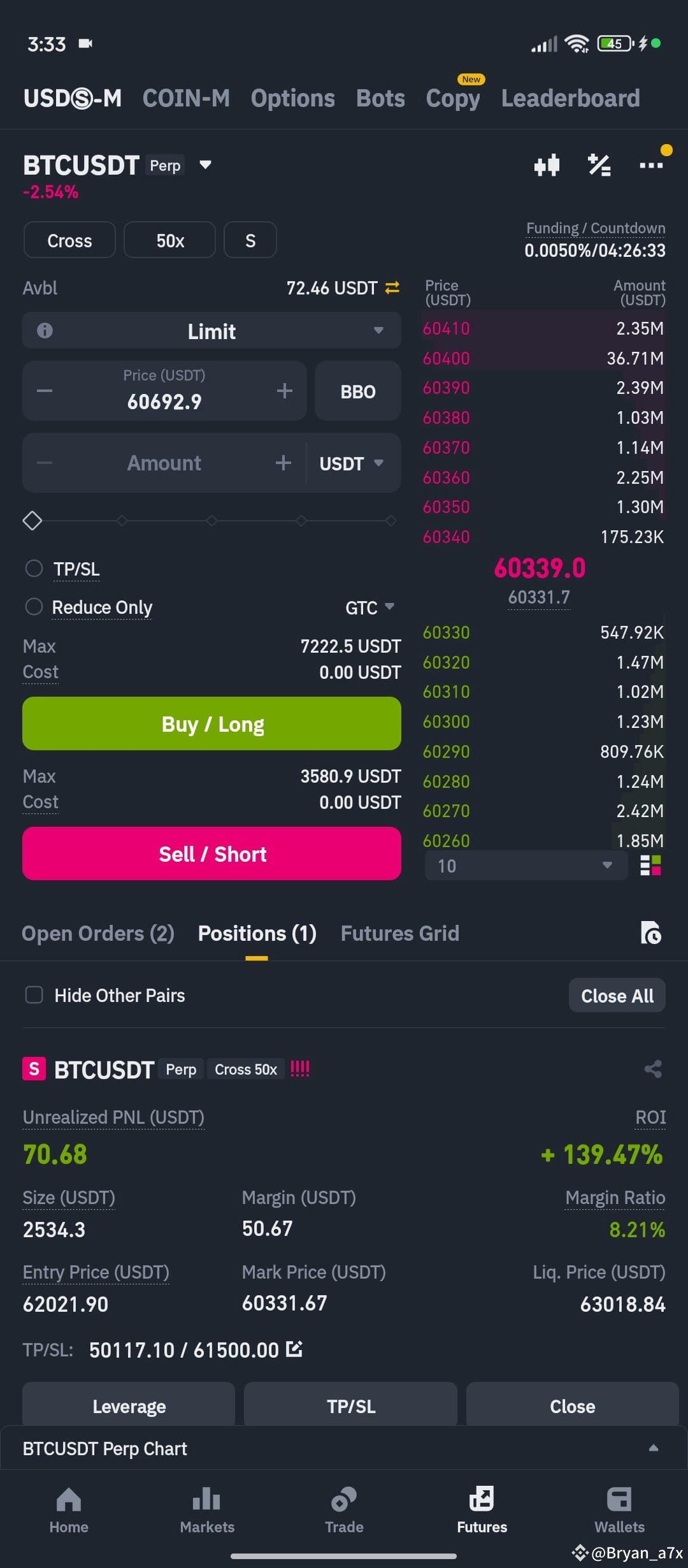Open the order book precision dropdown showing 10
Image resolution: width=688 pixels, height=1568 pixels.
click(x=524, y=866)
